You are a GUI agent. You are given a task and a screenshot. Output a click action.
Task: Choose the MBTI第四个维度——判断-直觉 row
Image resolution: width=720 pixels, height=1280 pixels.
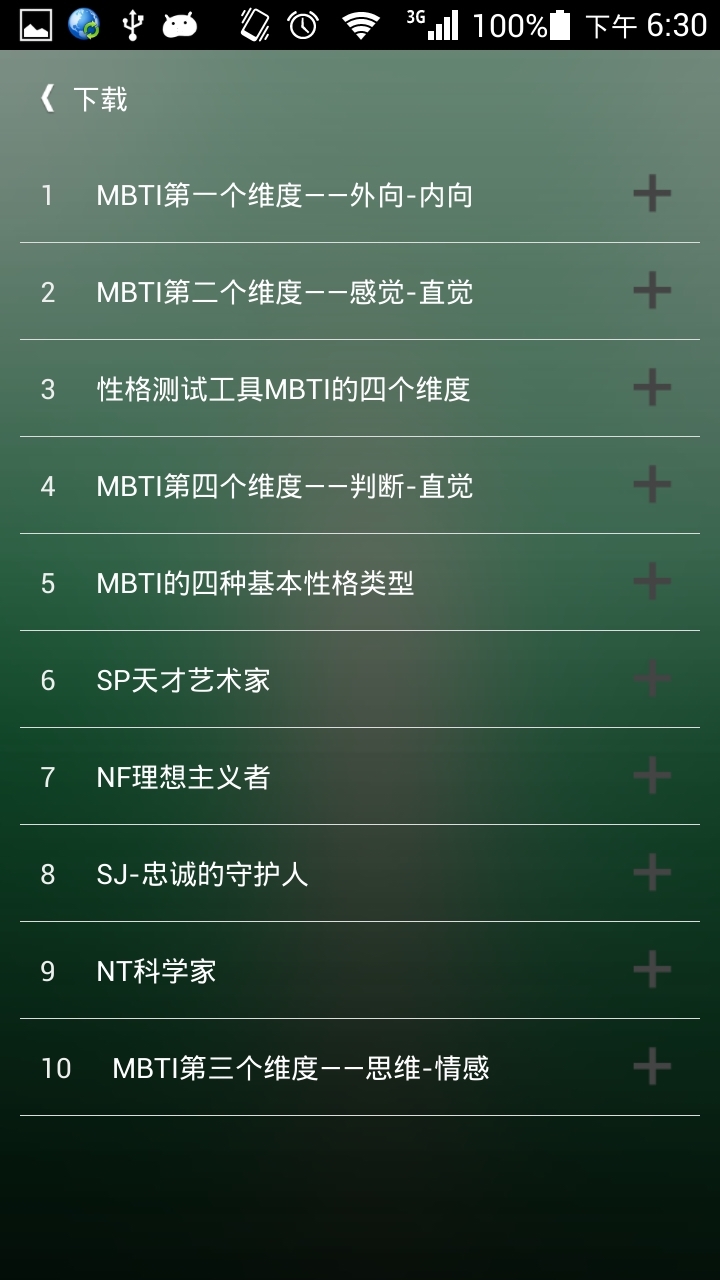point(284,486)
